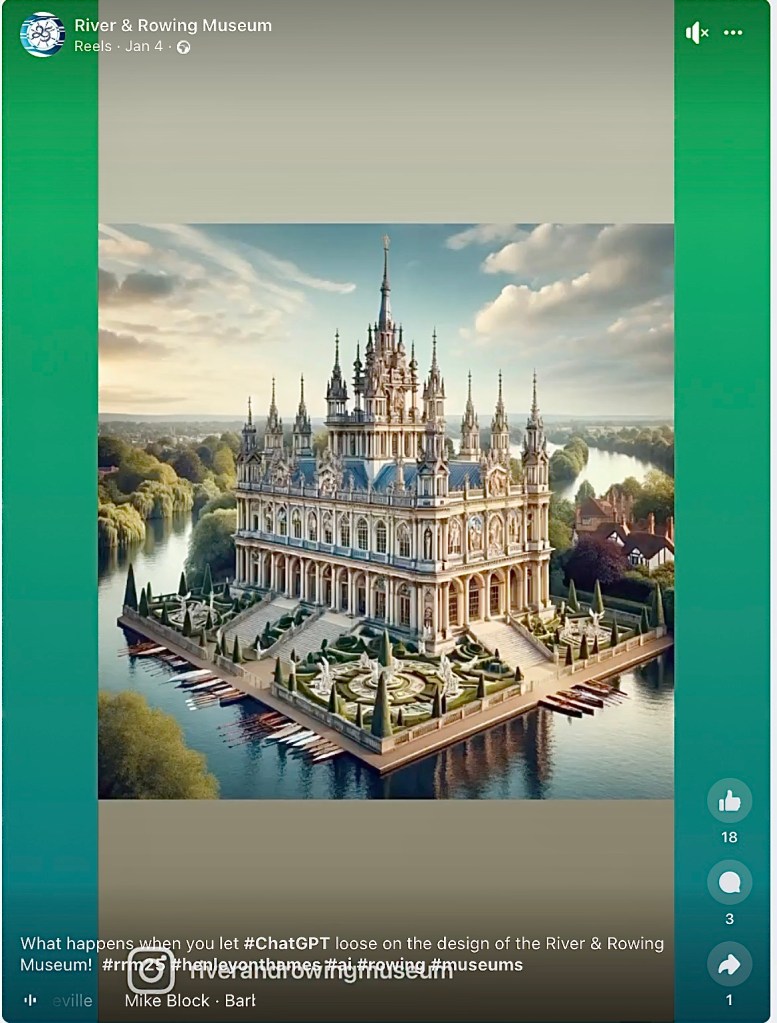
Task: Unmute the reel audio
Action: point(697,33)
